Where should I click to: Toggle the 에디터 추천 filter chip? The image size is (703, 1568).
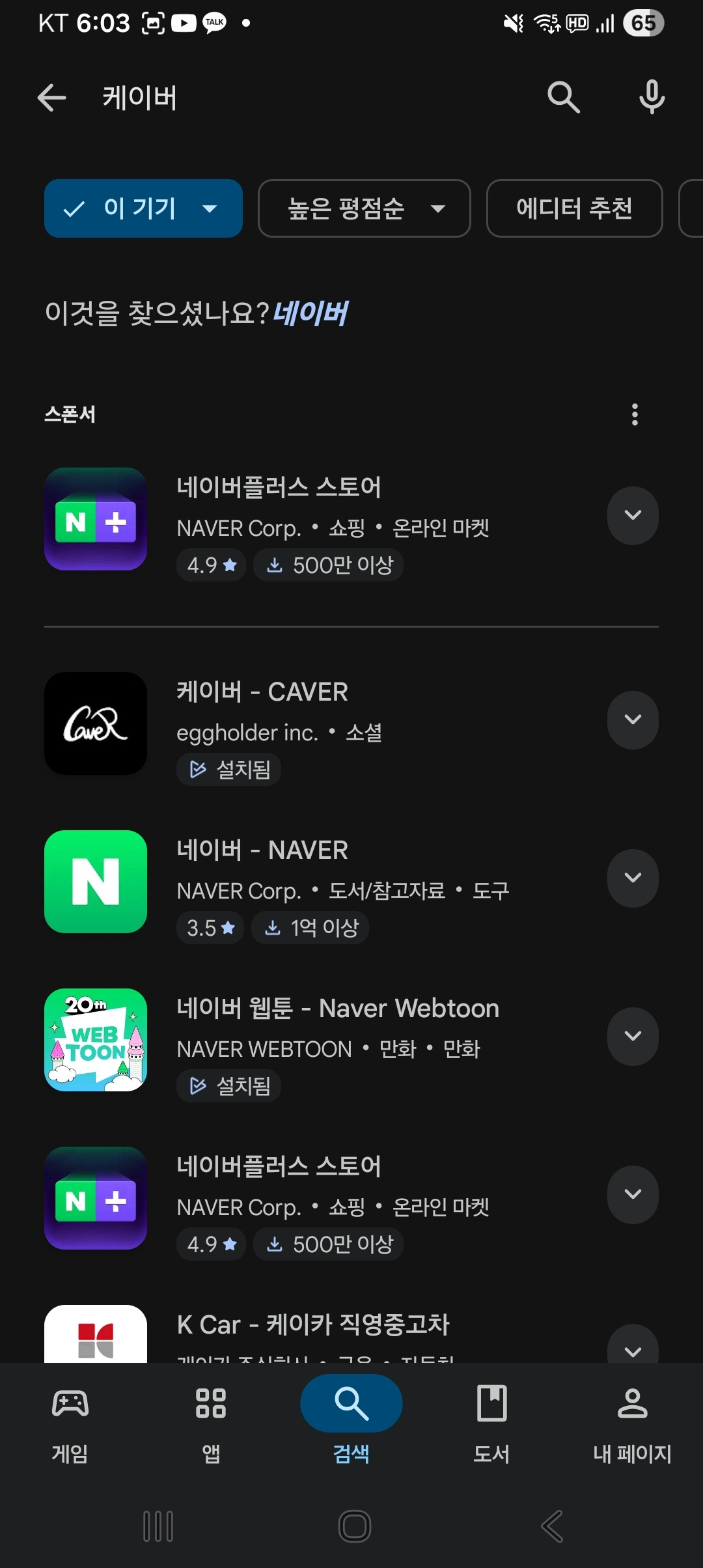(x=573, y=208)
